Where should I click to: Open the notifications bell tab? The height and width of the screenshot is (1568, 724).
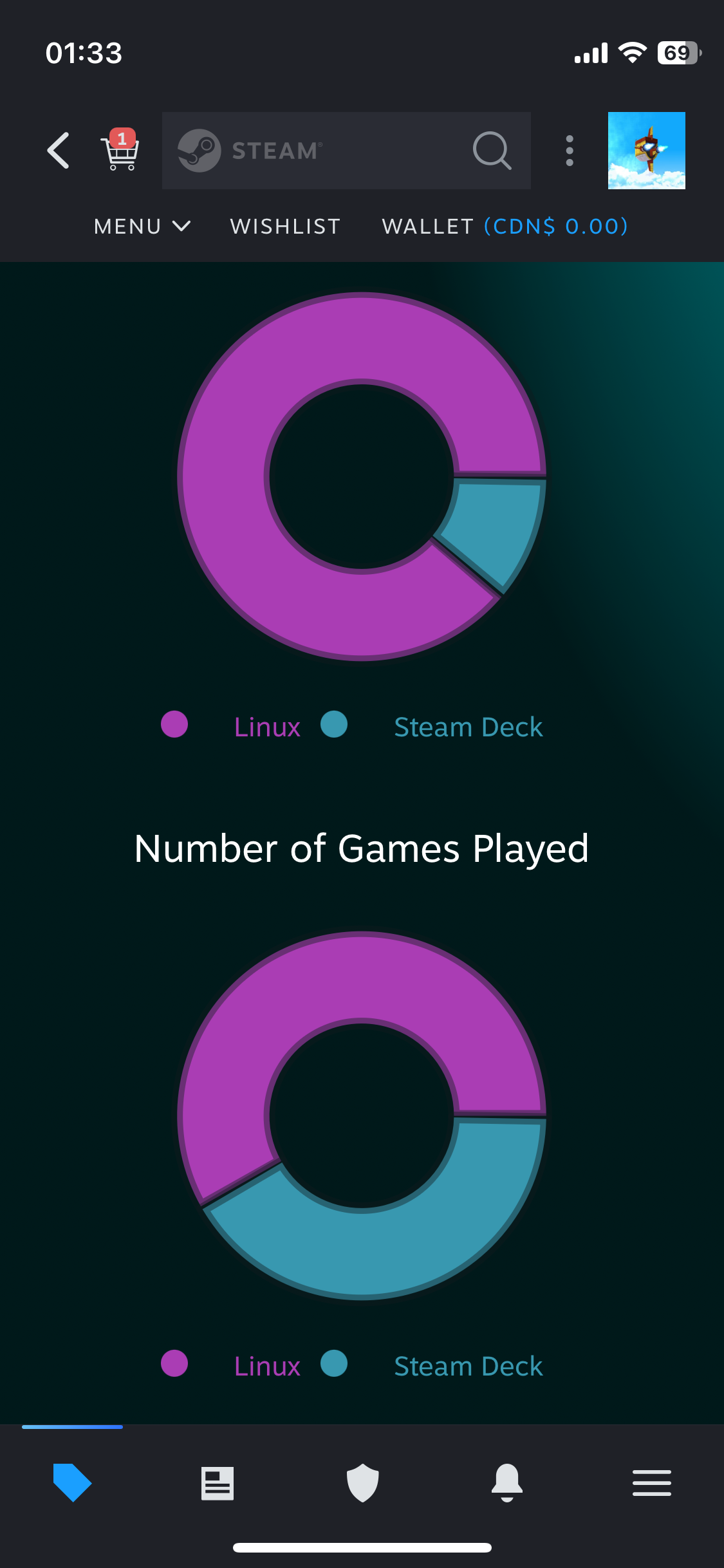(507, 1483)
